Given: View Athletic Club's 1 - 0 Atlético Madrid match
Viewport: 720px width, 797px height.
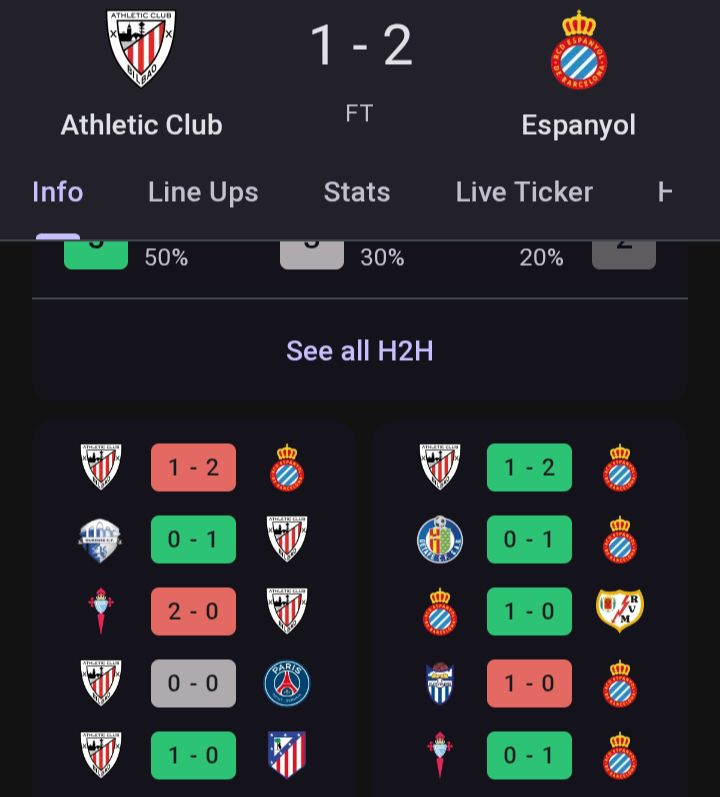Looking at the screenshot, I should tap(194, 756).
